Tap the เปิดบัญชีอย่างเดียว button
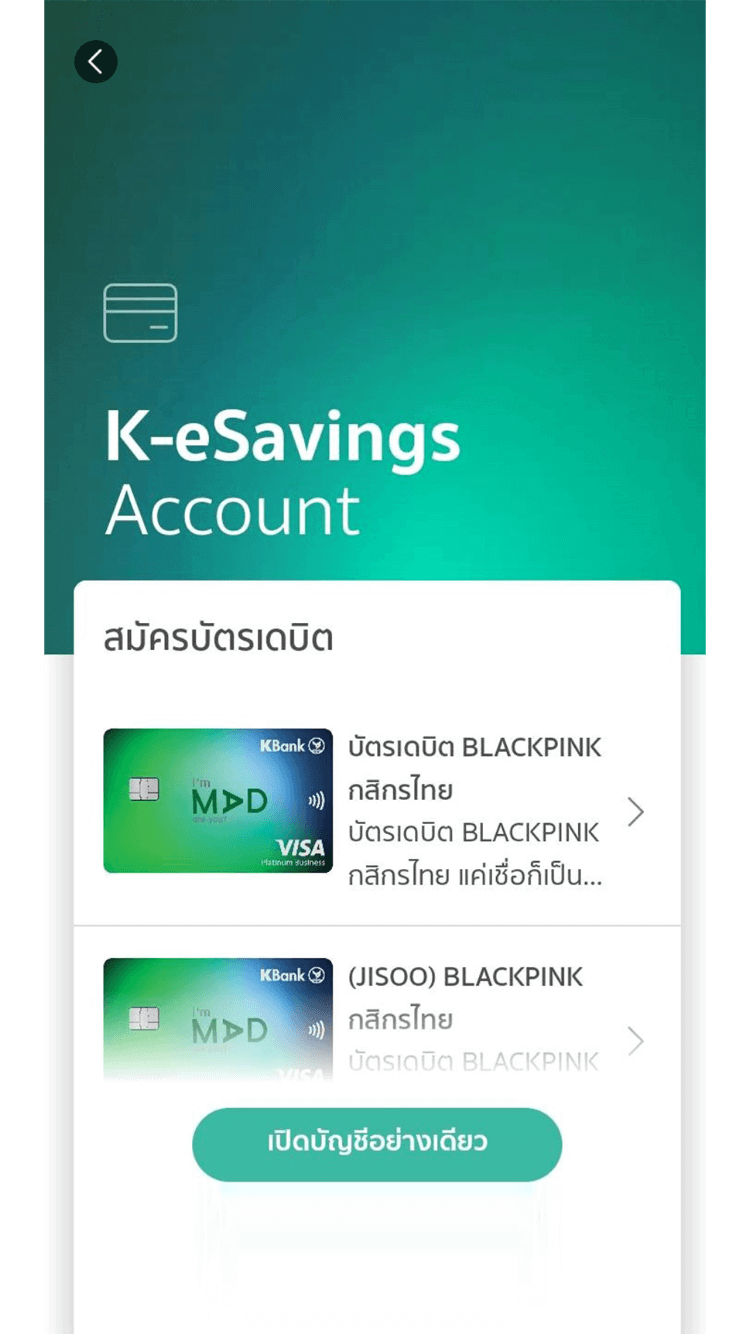The width and height of the screenshot is (750, 1334). (x=377, y=1143)
